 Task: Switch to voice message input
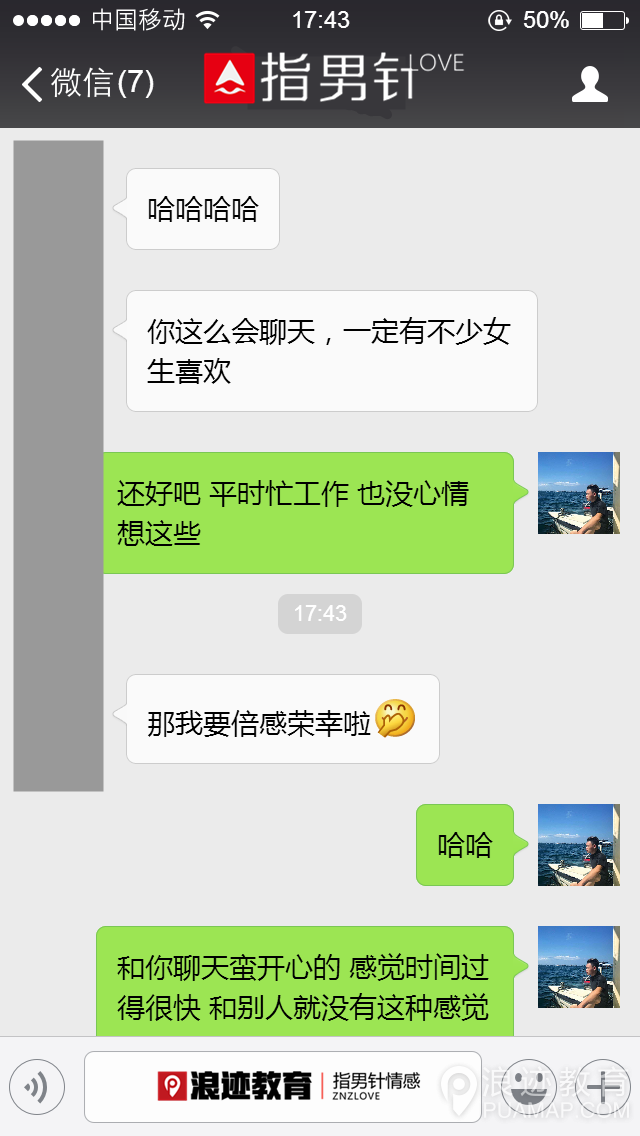pyautogui.click(x=37, y=1086)
